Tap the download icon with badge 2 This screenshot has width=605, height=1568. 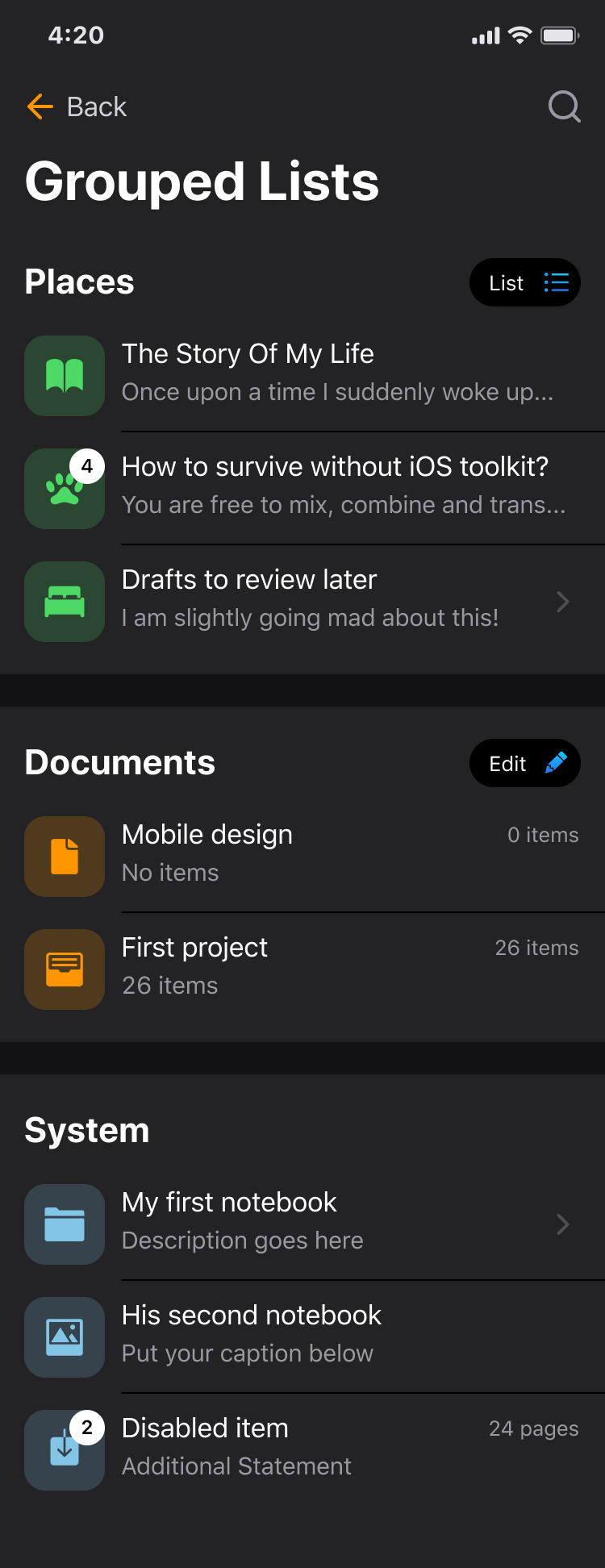65,1449
